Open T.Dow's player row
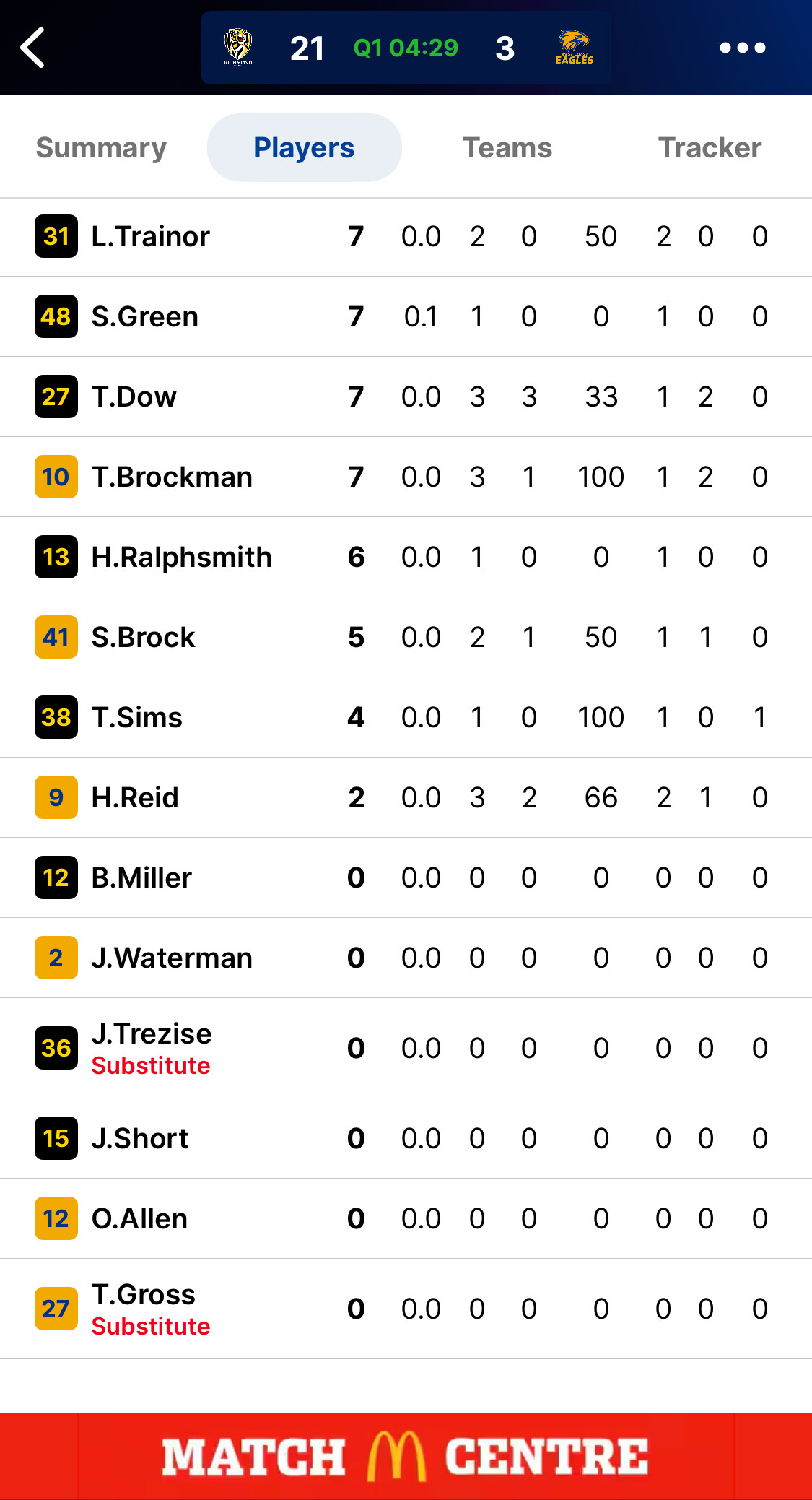812x1500 pixels. point(406,396)
